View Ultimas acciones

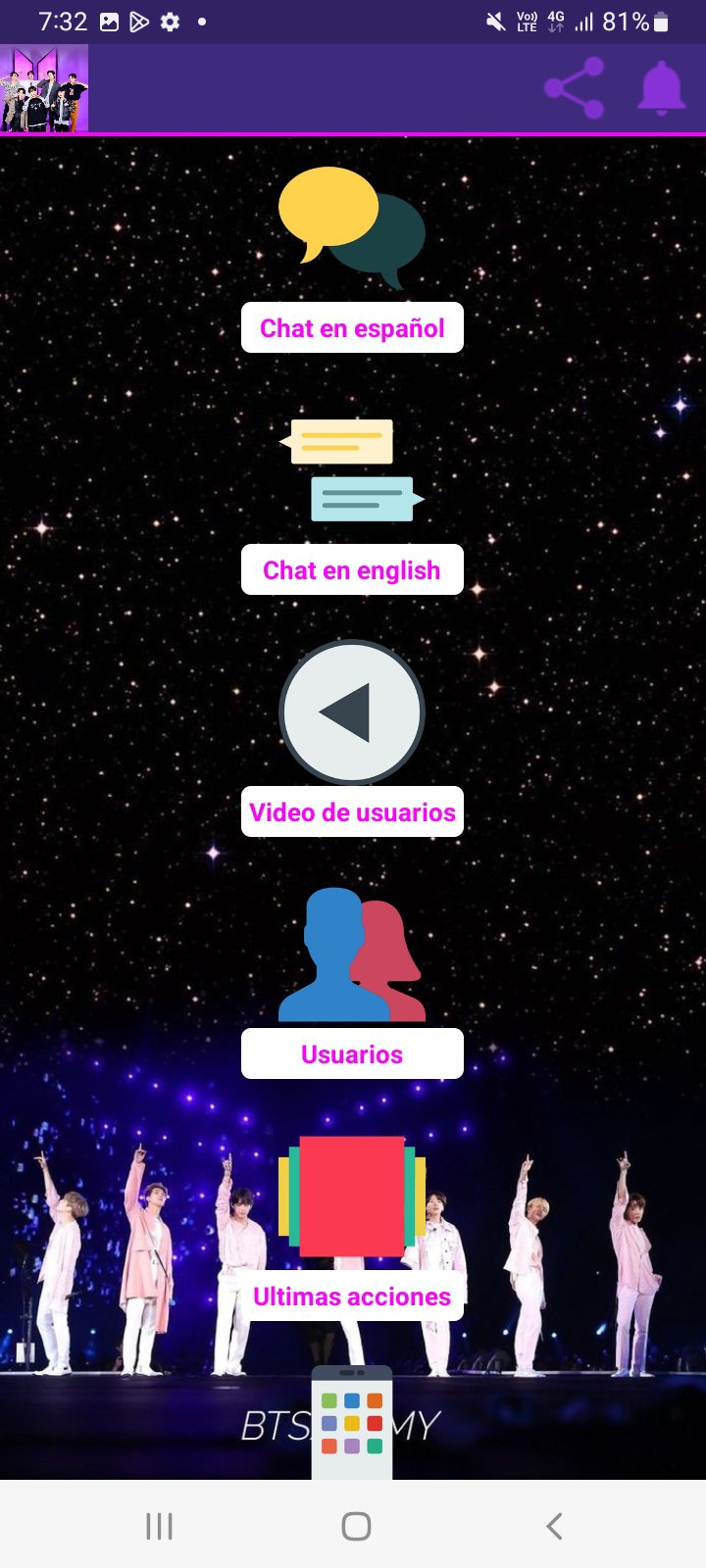click(x=351, y=1296)
